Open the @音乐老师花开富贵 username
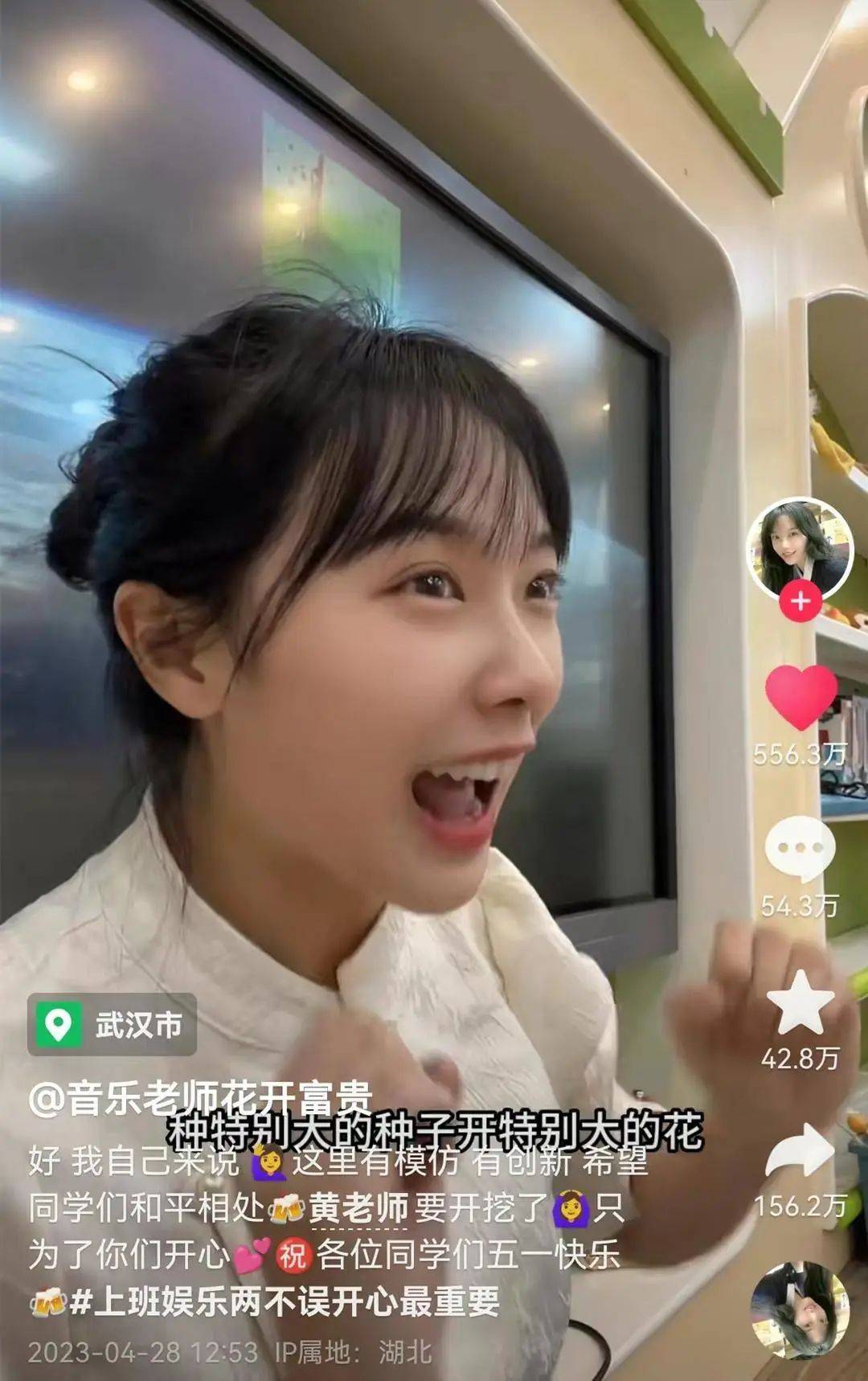The width and height of the screenshot is (868, 1381). (201, 1098)
